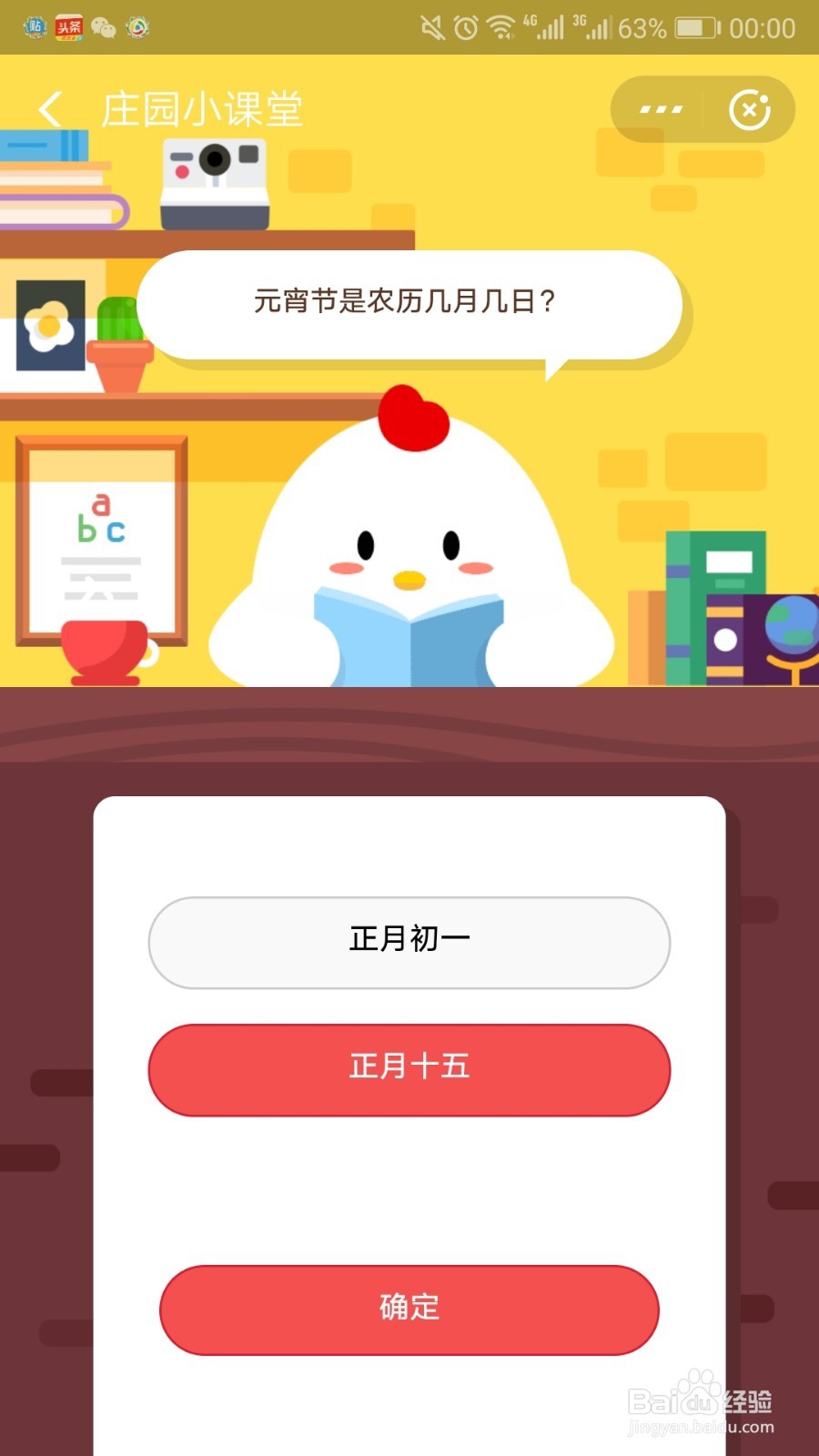
Task: Select the 正月初一 answer option
Action: [x=409, y=942]
